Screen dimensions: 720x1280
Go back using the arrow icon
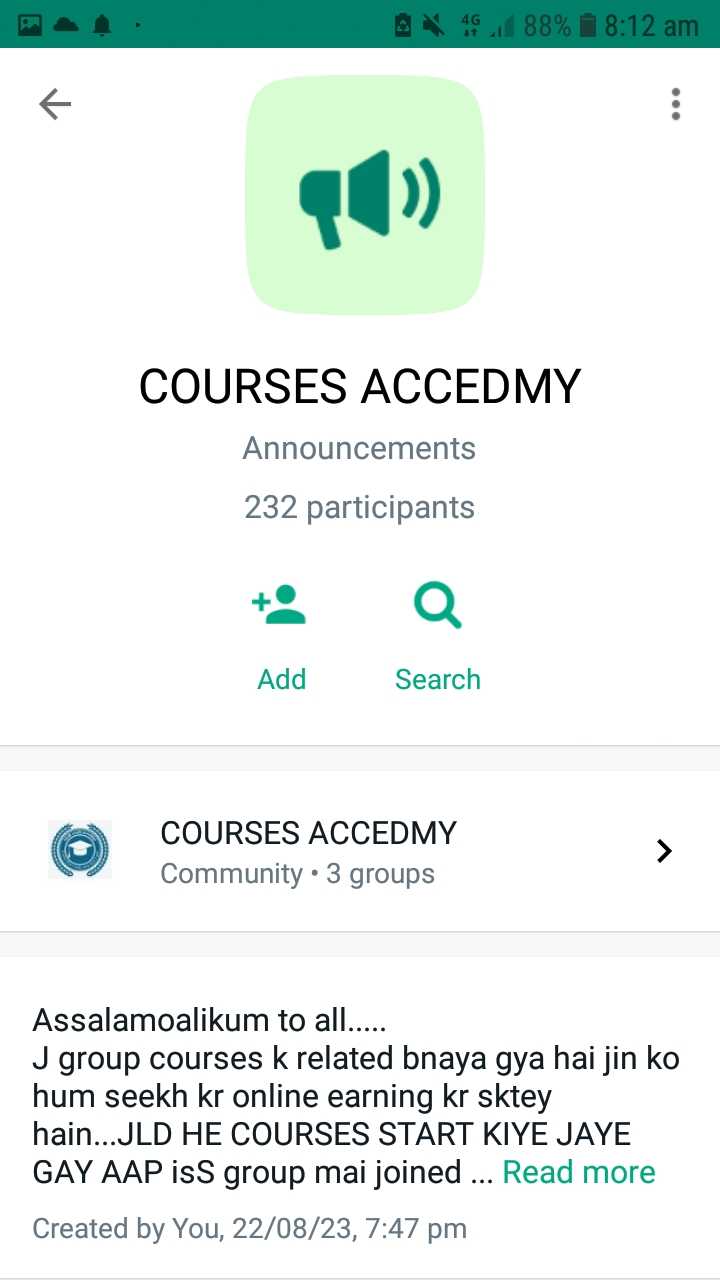pos(55,104)
